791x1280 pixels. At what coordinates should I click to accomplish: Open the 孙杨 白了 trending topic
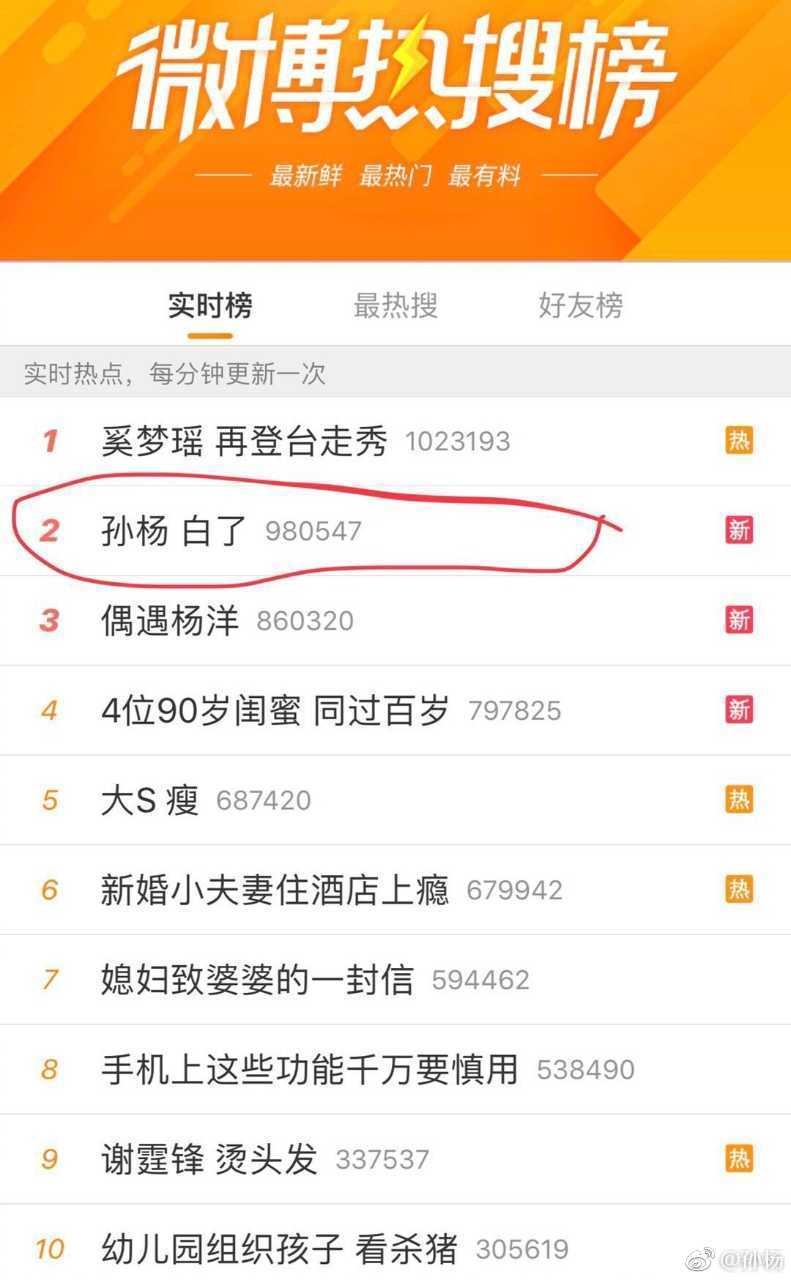tap(395, 531)
